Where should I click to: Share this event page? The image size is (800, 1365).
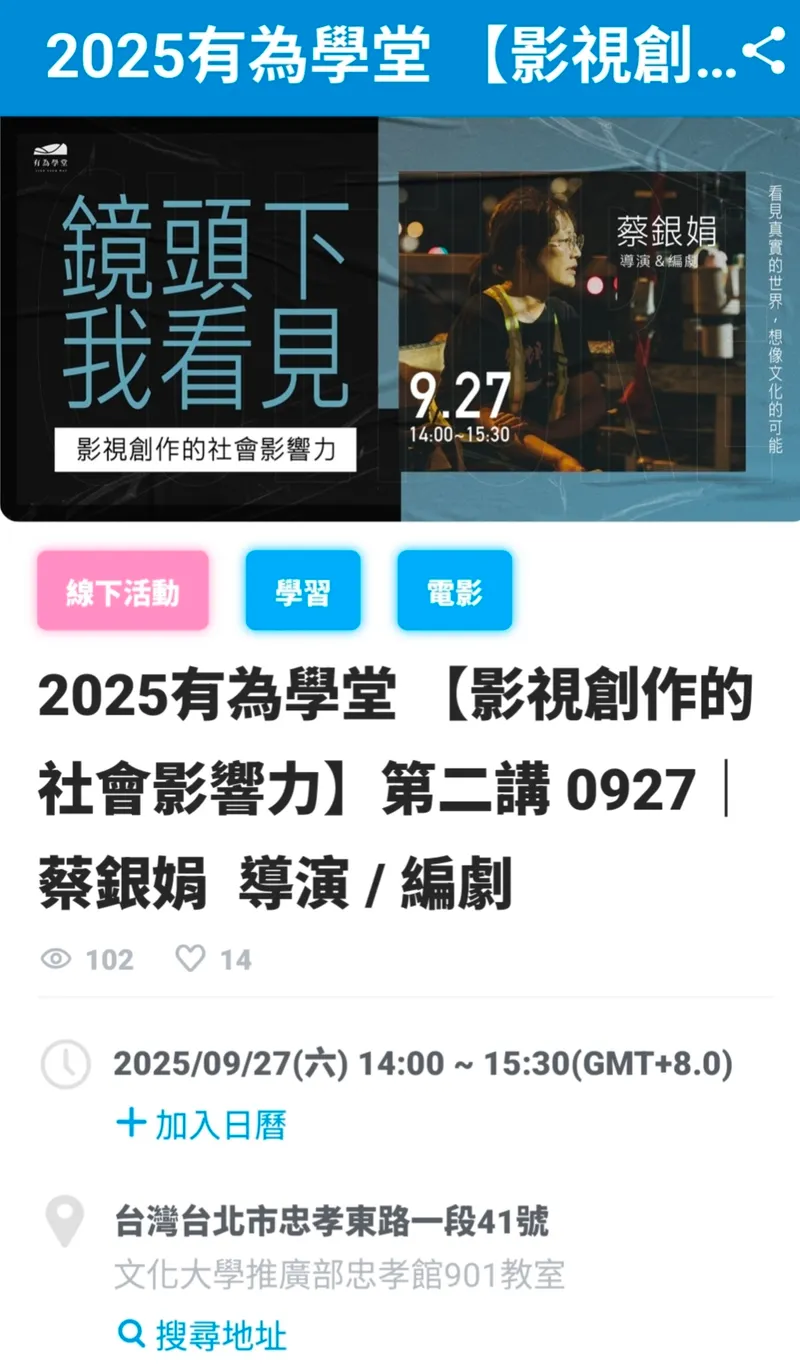[x=763, y=54]
